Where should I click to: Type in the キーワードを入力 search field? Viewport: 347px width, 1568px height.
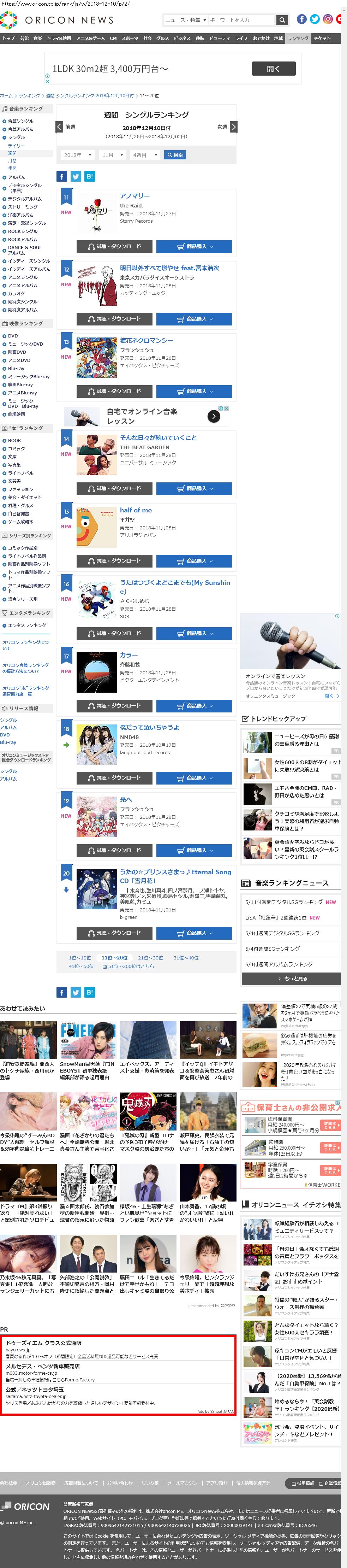coord(241,20)
